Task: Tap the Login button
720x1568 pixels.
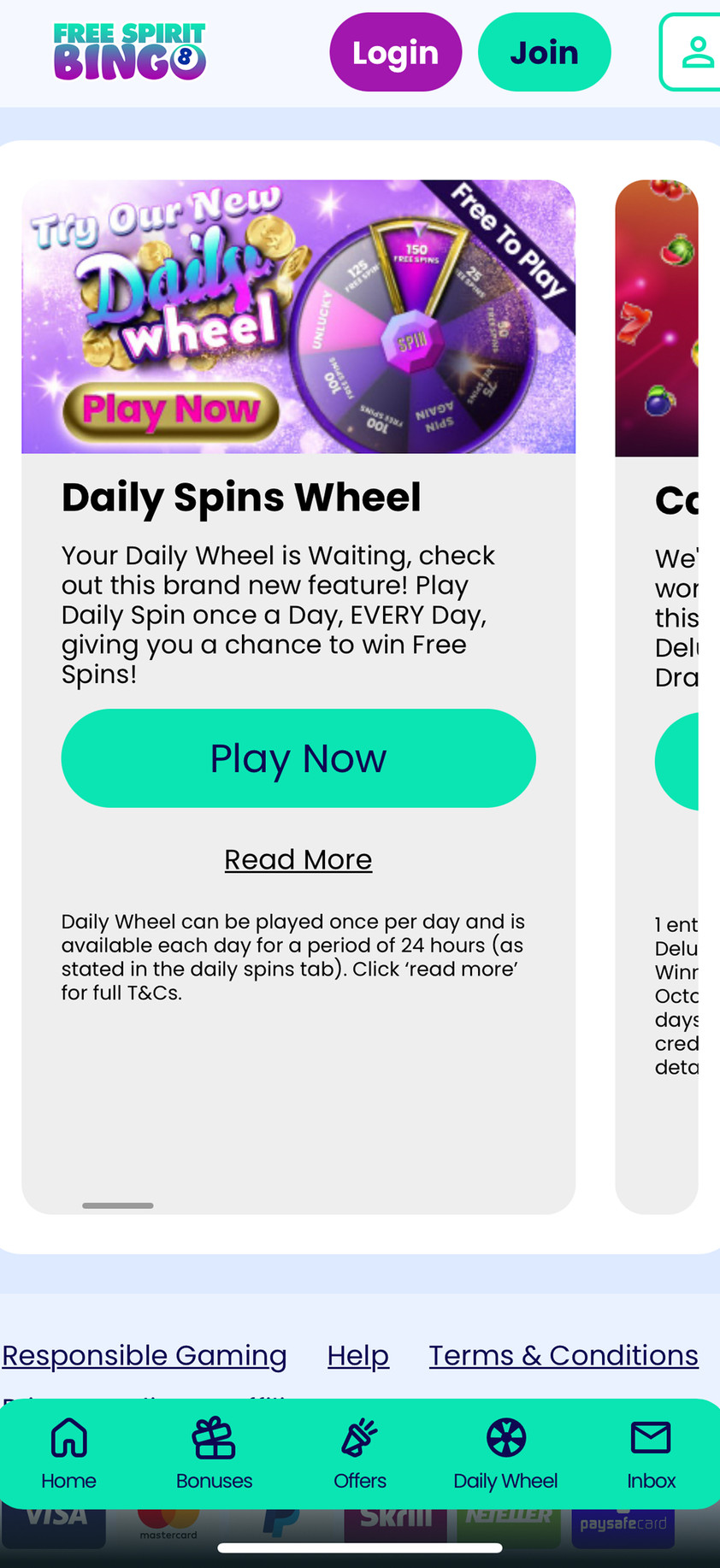Action: (395, 52)
